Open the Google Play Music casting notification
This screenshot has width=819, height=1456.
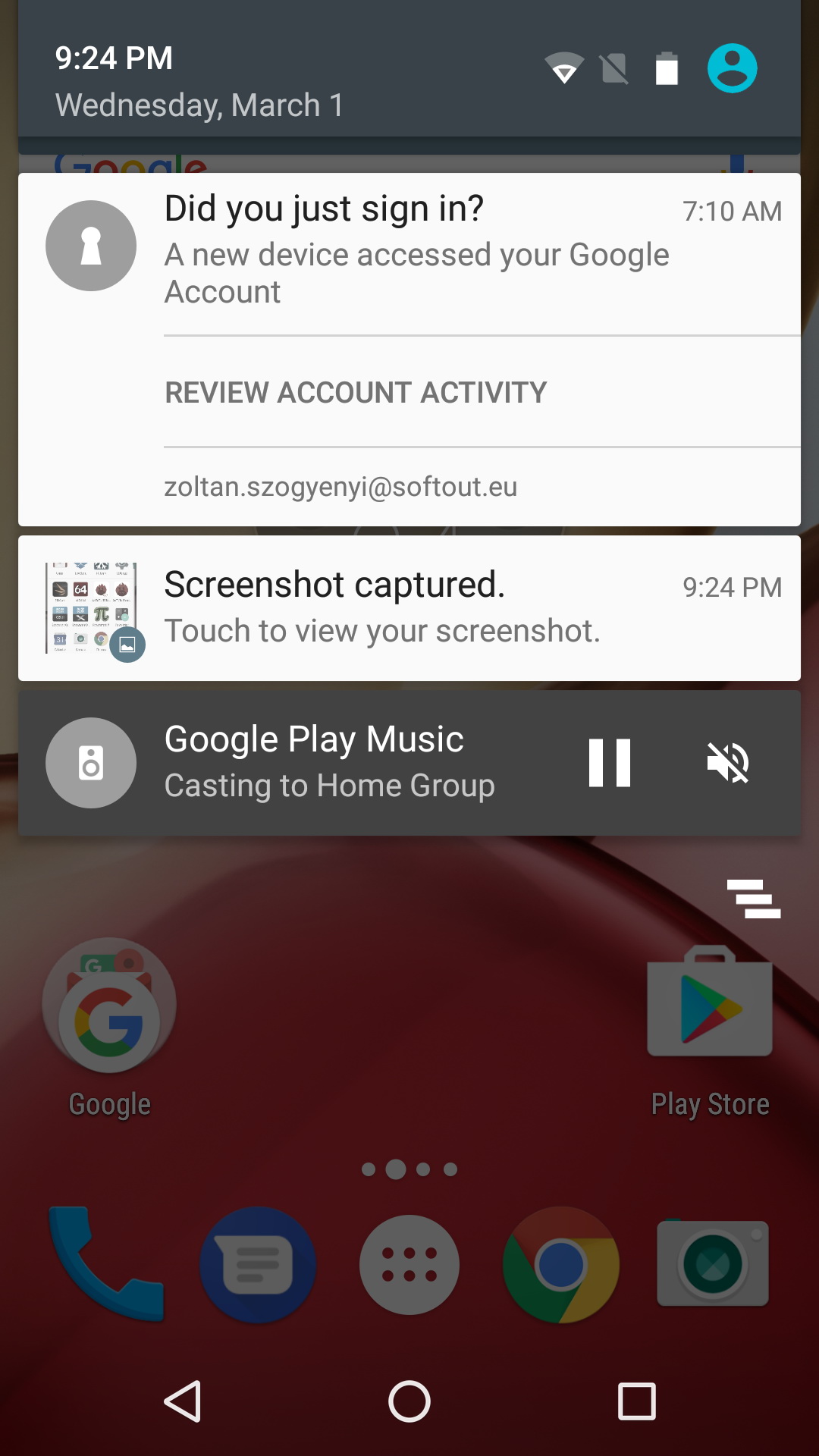303,763
